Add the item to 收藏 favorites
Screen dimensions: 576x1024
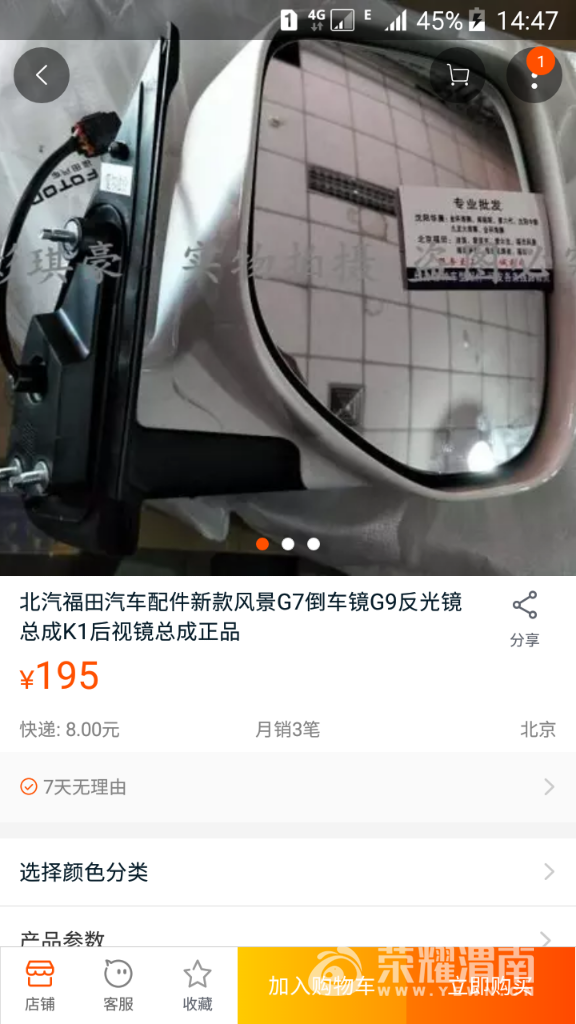[x=197, y=985]
